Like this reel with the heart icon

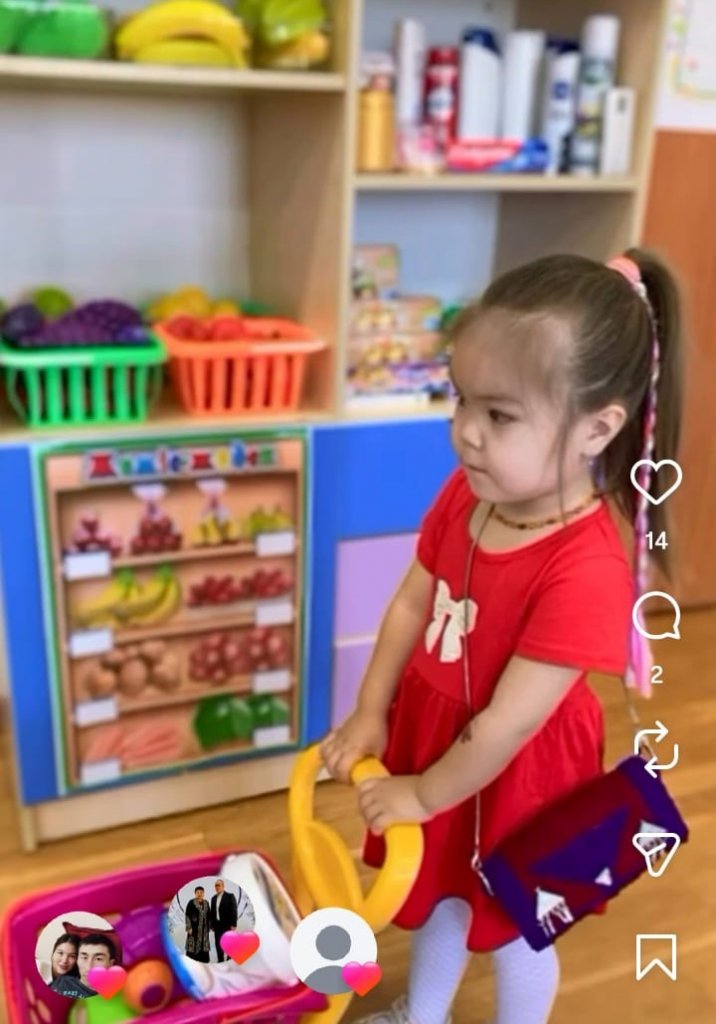656,481
